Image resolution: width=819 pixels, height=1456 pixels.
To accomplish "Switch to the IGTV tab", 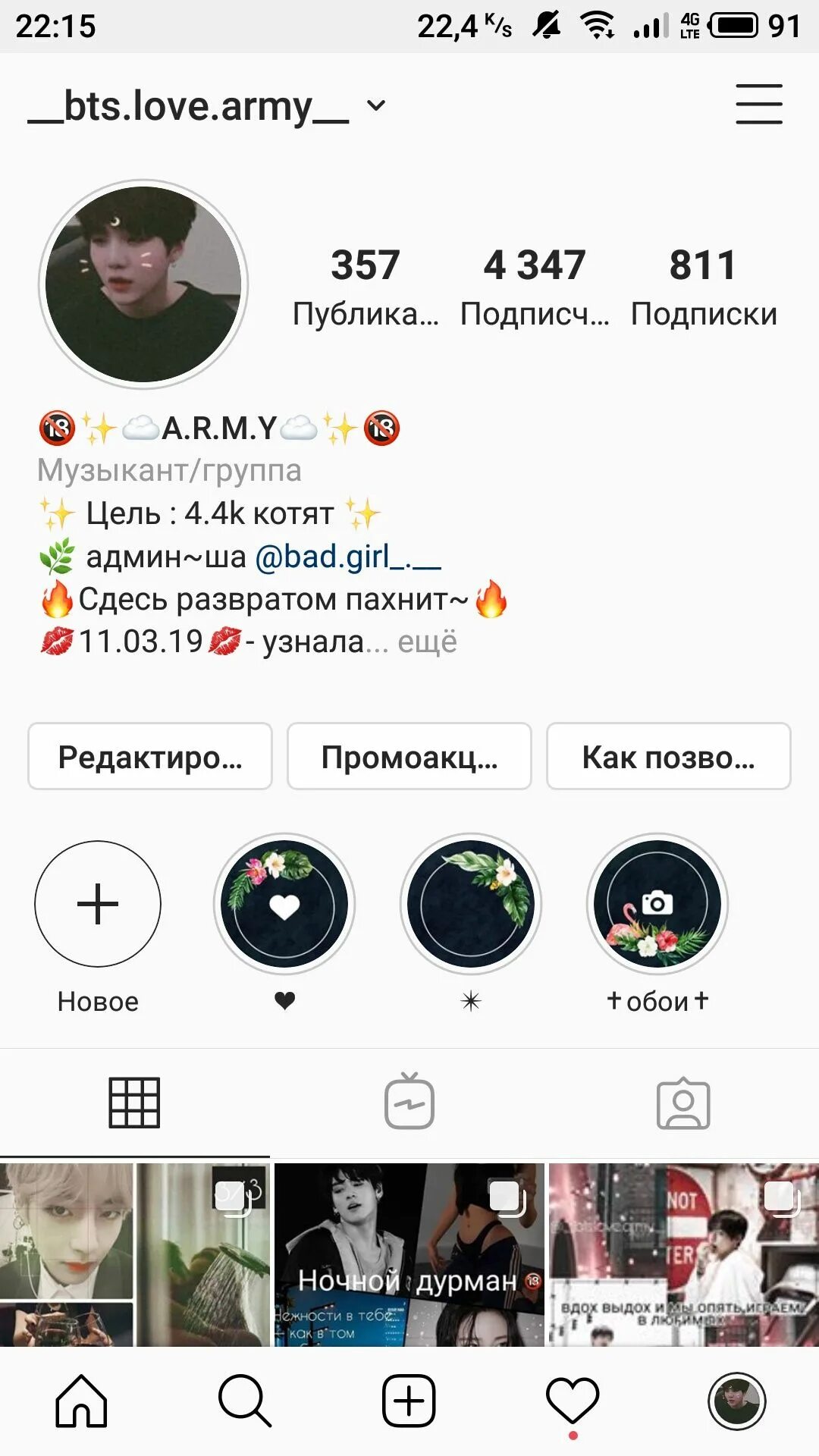I will [409, 1103].
